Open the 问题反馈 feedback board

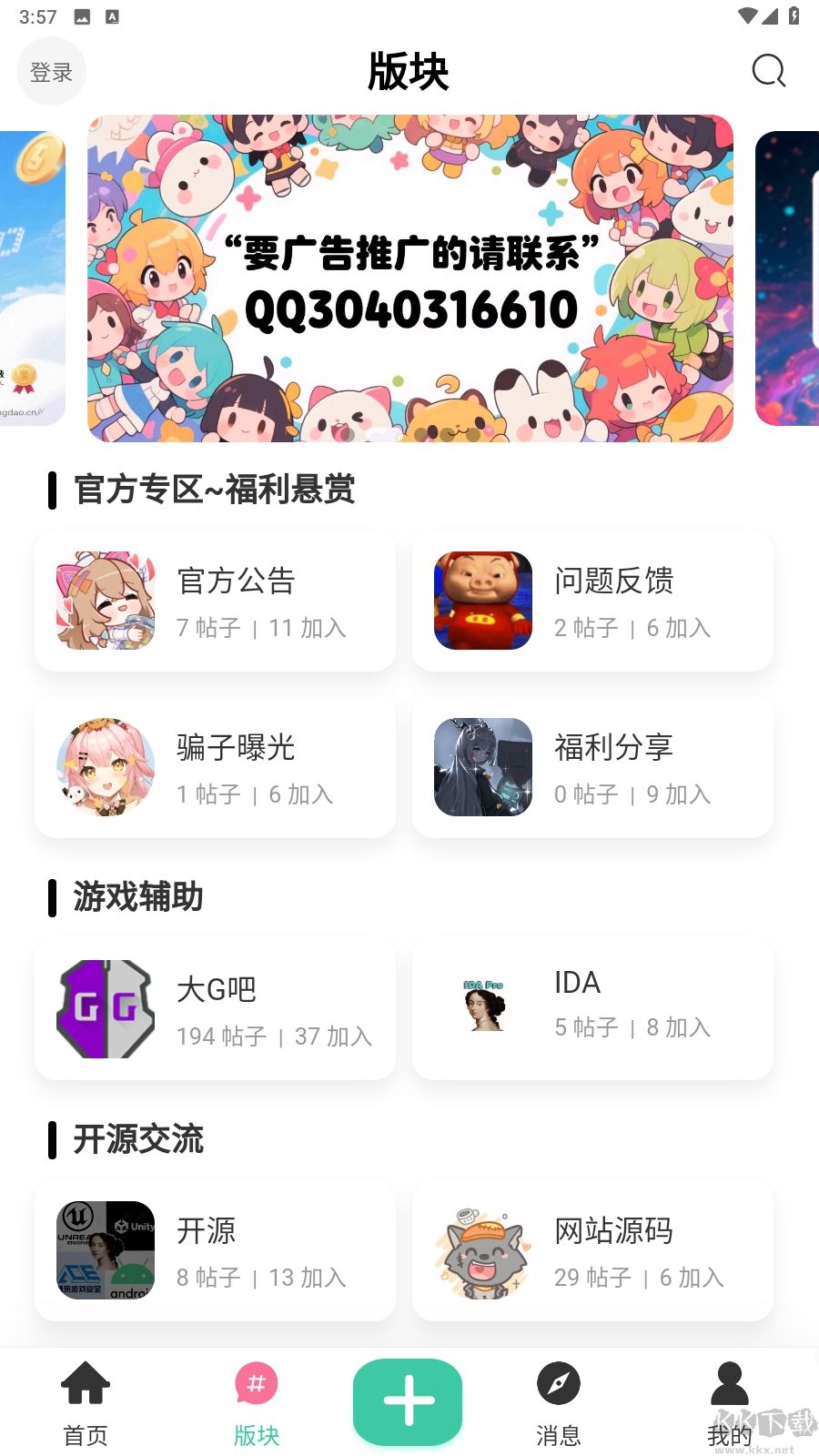(592, 601)
